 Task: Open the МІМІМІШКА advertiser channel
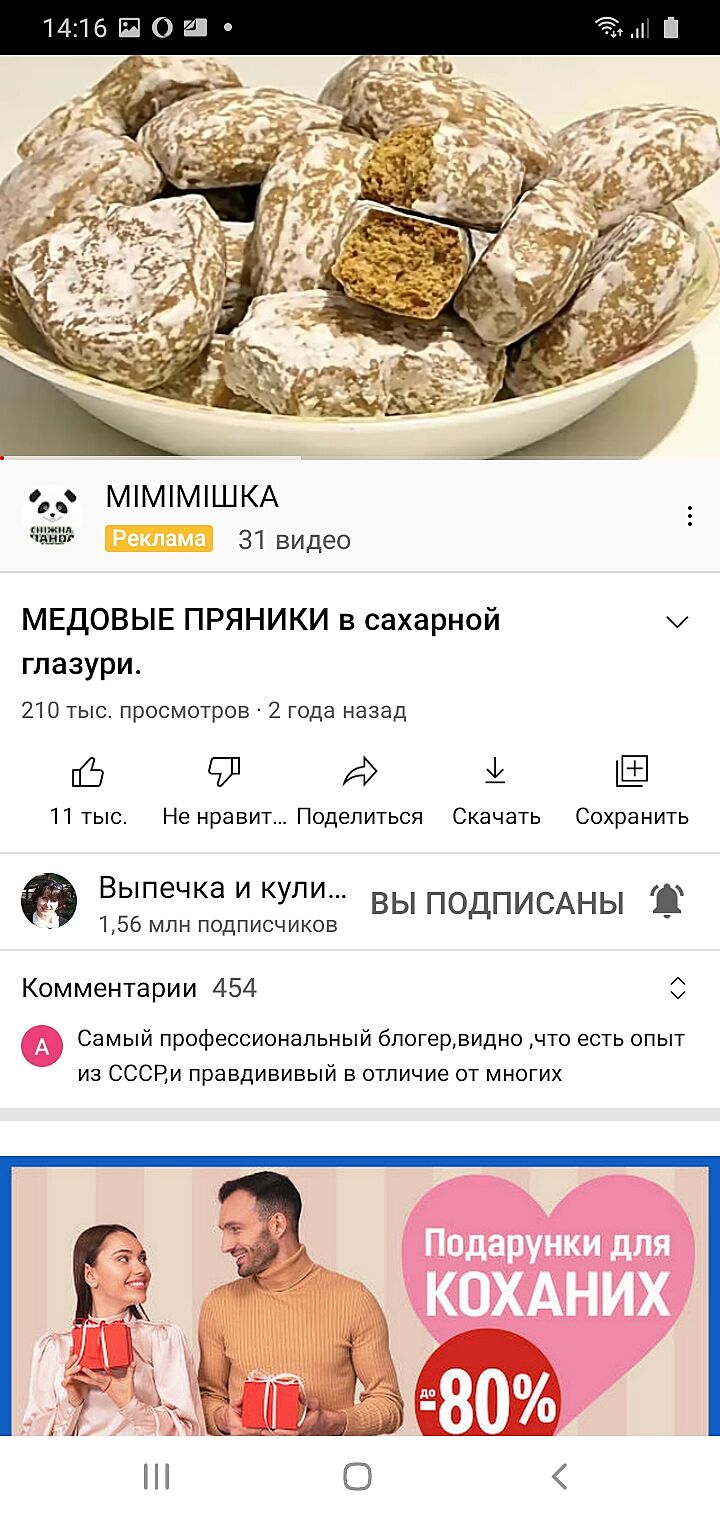pos(192,497)
